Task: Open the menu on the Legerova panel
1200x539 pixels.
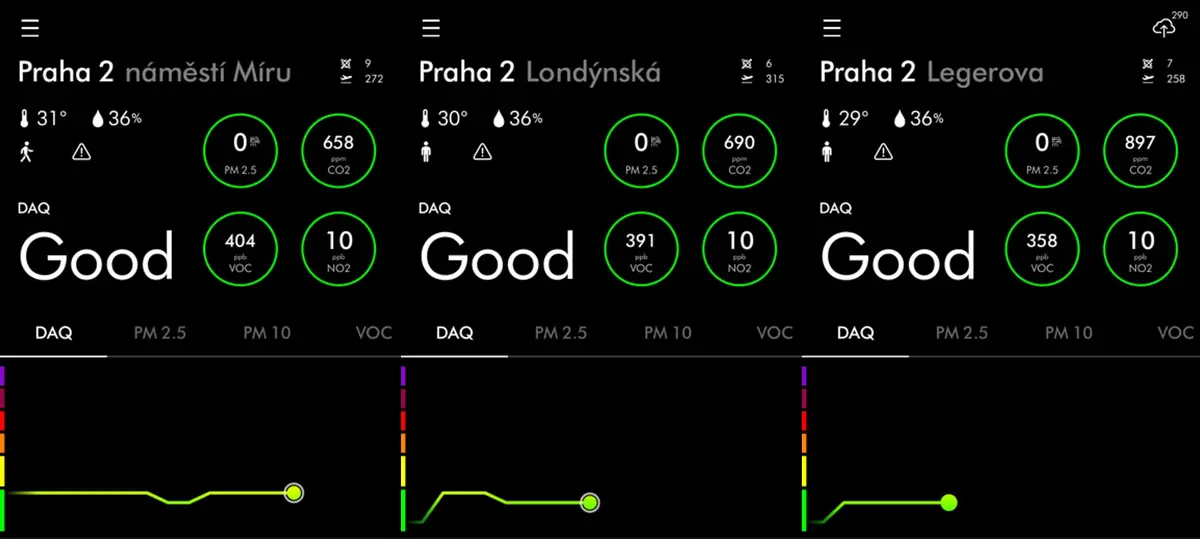Action: tap(832, 28)
